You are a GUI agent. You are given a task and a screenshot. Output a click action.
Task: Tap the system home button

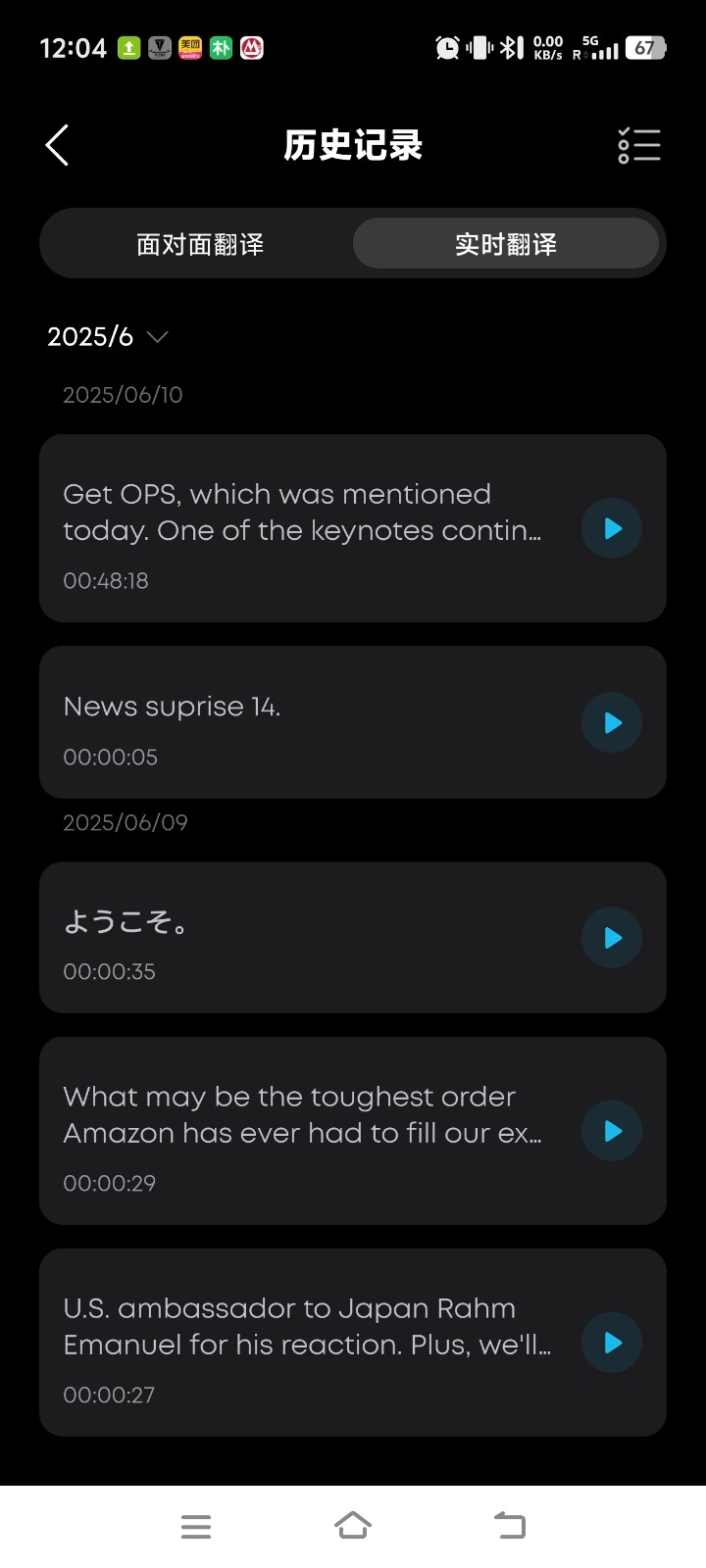(353, 1526)
